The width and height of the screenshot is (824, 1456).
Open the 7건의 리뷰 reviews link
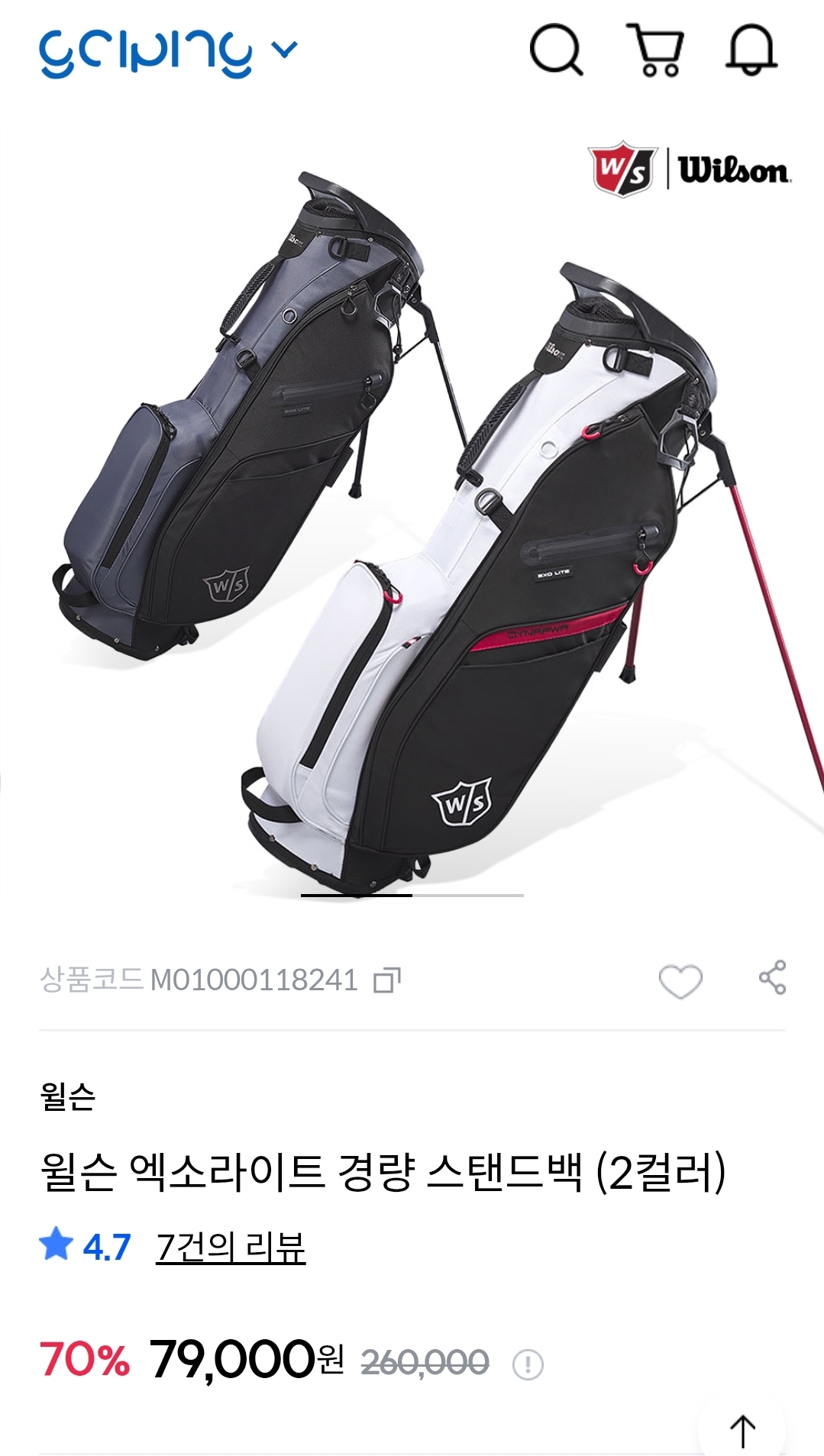[x=231, y=1247]
